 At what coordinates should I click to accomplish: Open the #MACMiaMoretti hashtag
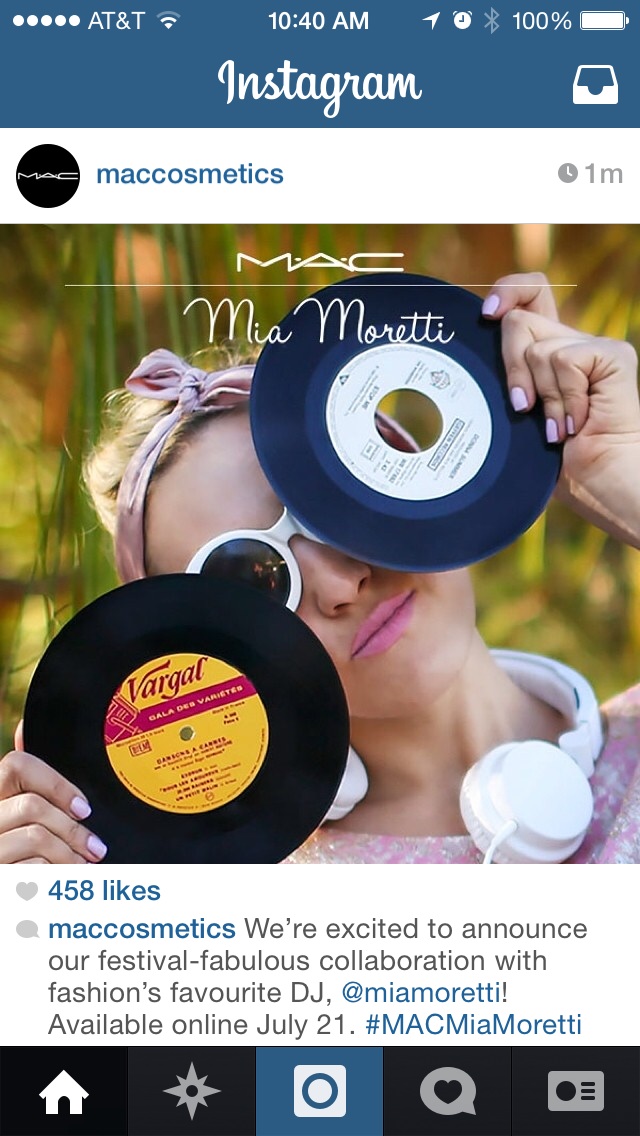pyautogui.click(x=473, y=1025)
